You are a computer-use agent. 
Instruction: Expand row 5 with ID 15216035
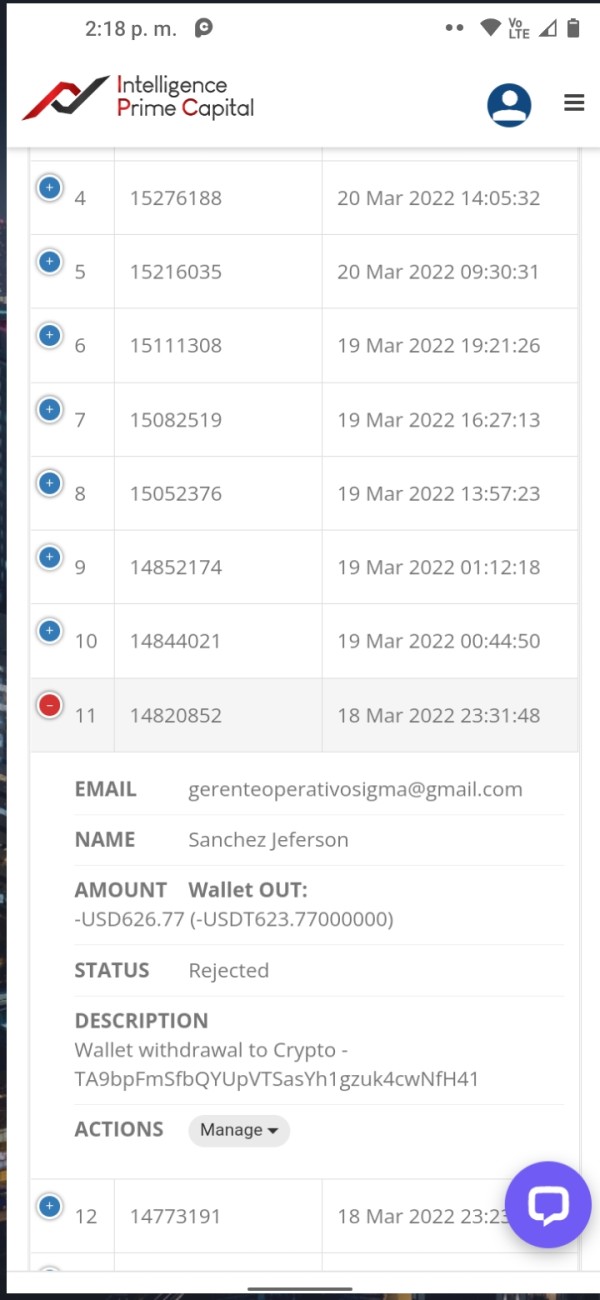[50, 262]
